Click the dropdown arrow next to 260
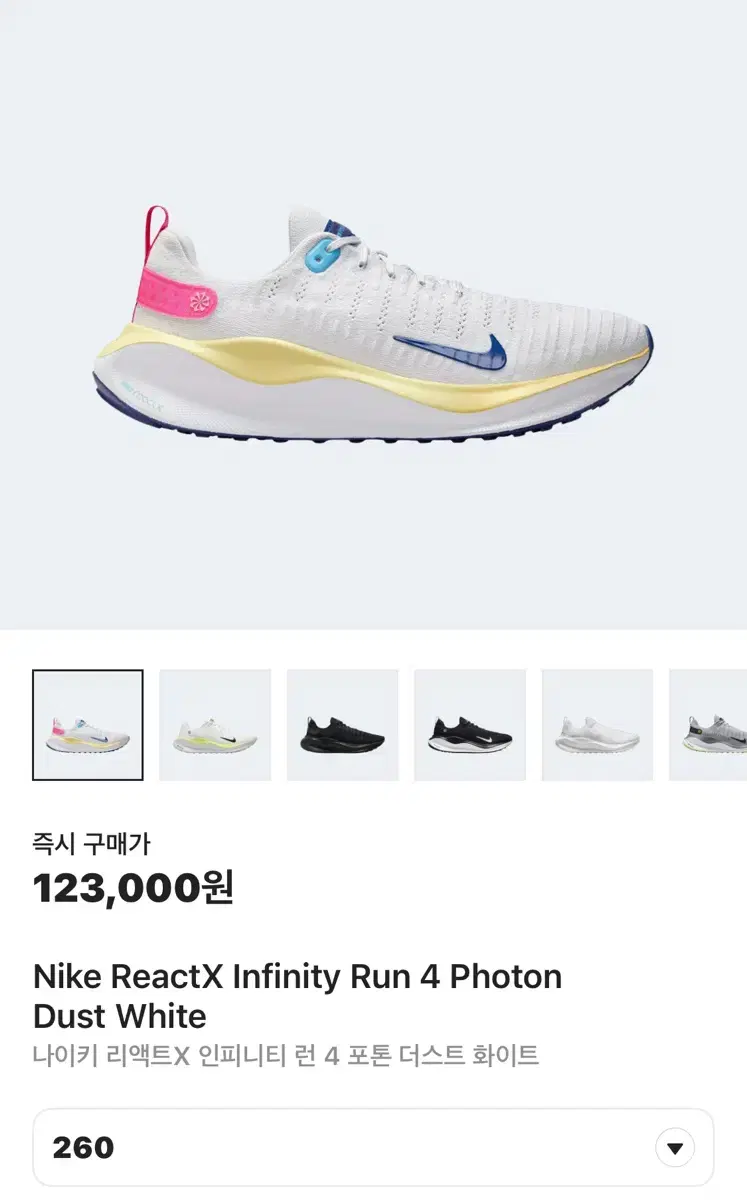The width and height of the screenshot is (747, 1200). (673, 1147)
